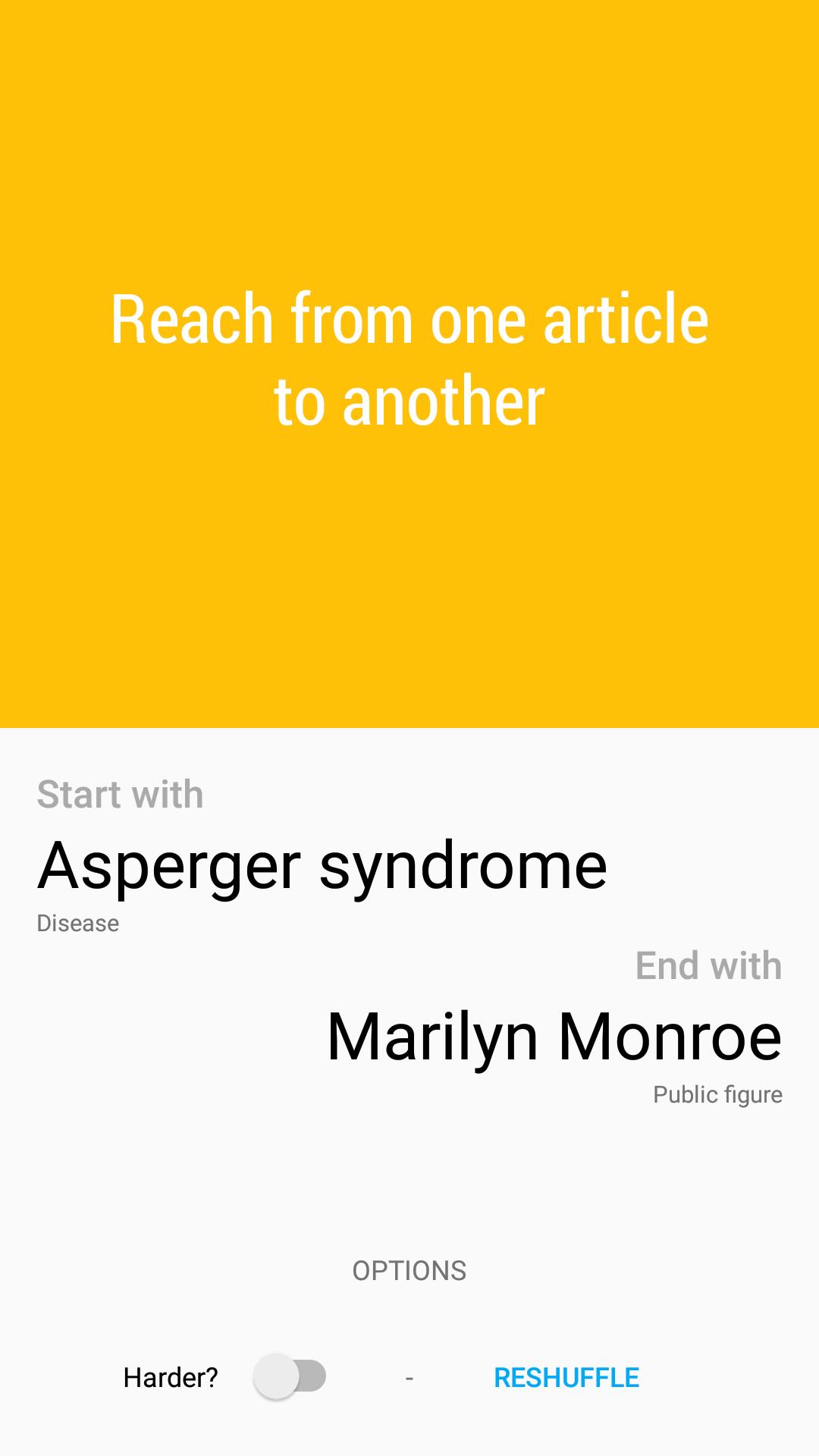Tap RESHUFFLE to get new articles
Image resolution: width=819 pixels, height=1456 pixels.
click(566, 1377)
